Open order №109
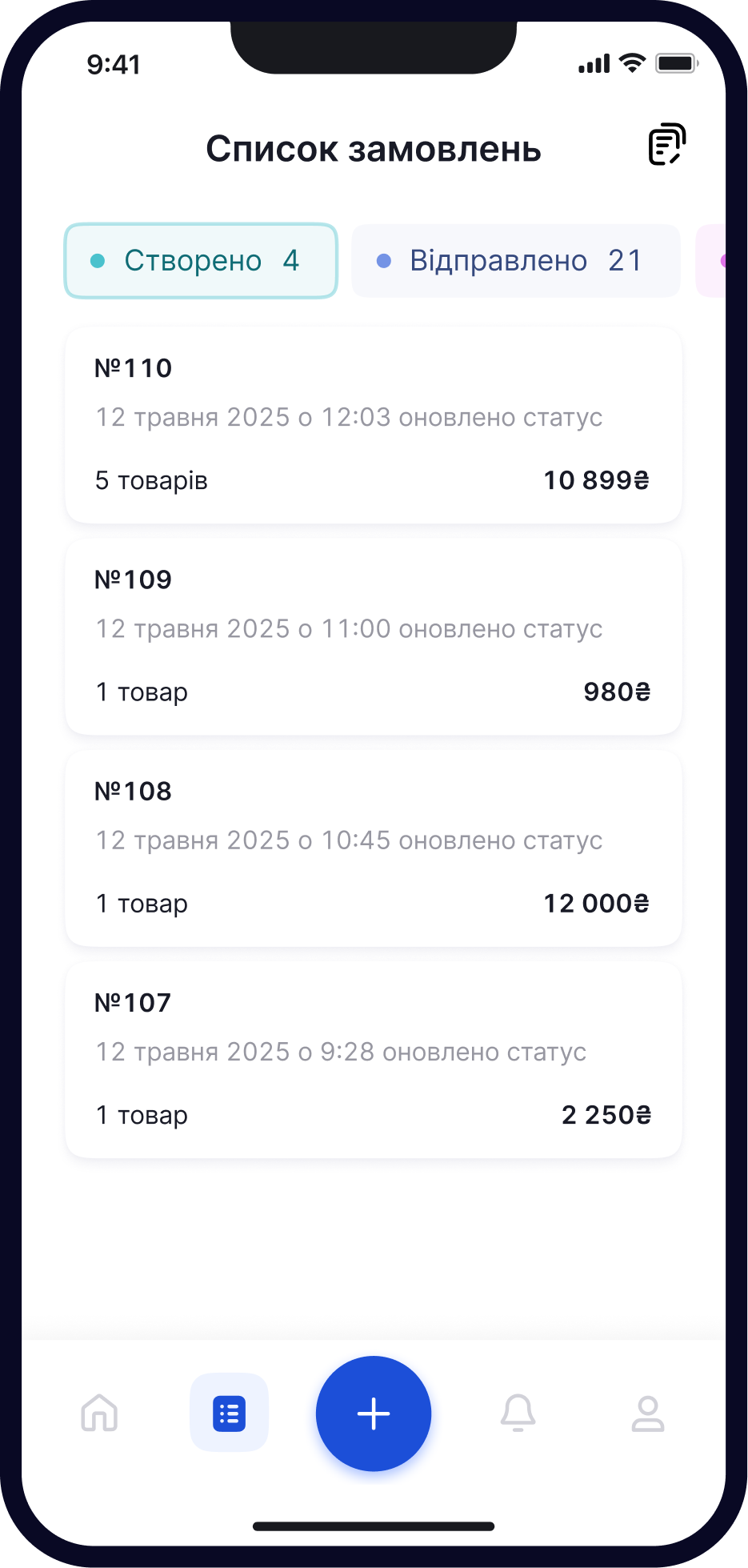 point(373,636)
